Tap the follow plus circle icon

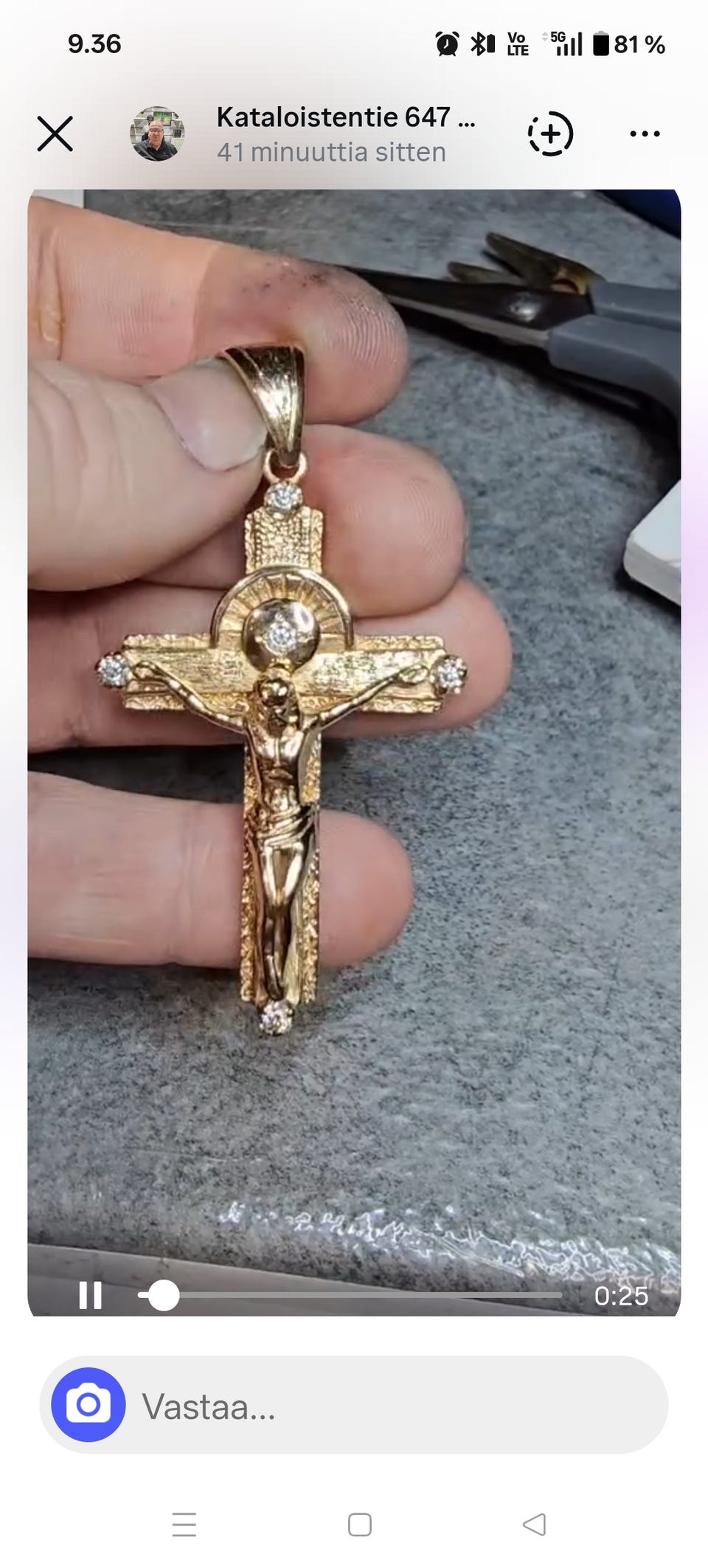(550, 134)
